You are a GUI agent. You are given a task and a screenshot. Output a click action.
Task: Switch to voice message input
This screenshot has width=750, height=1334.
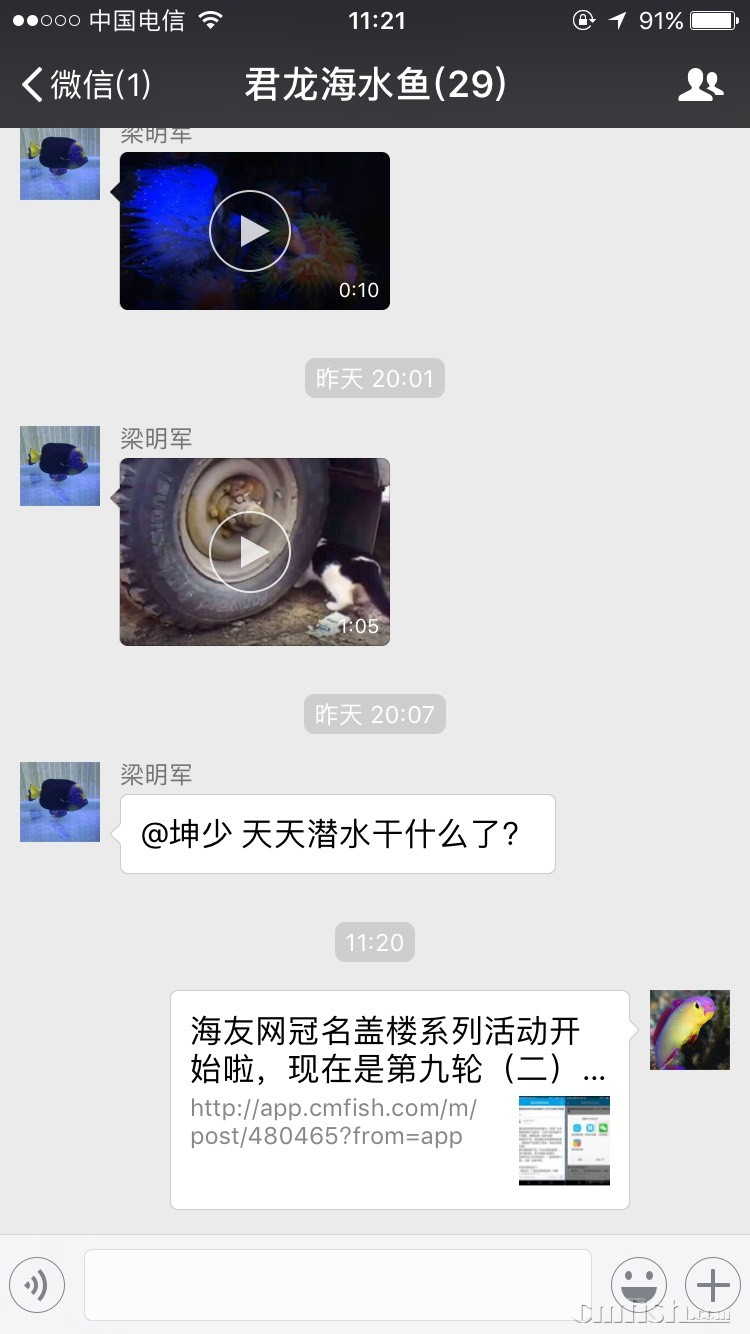click(x=37, y=1285)
